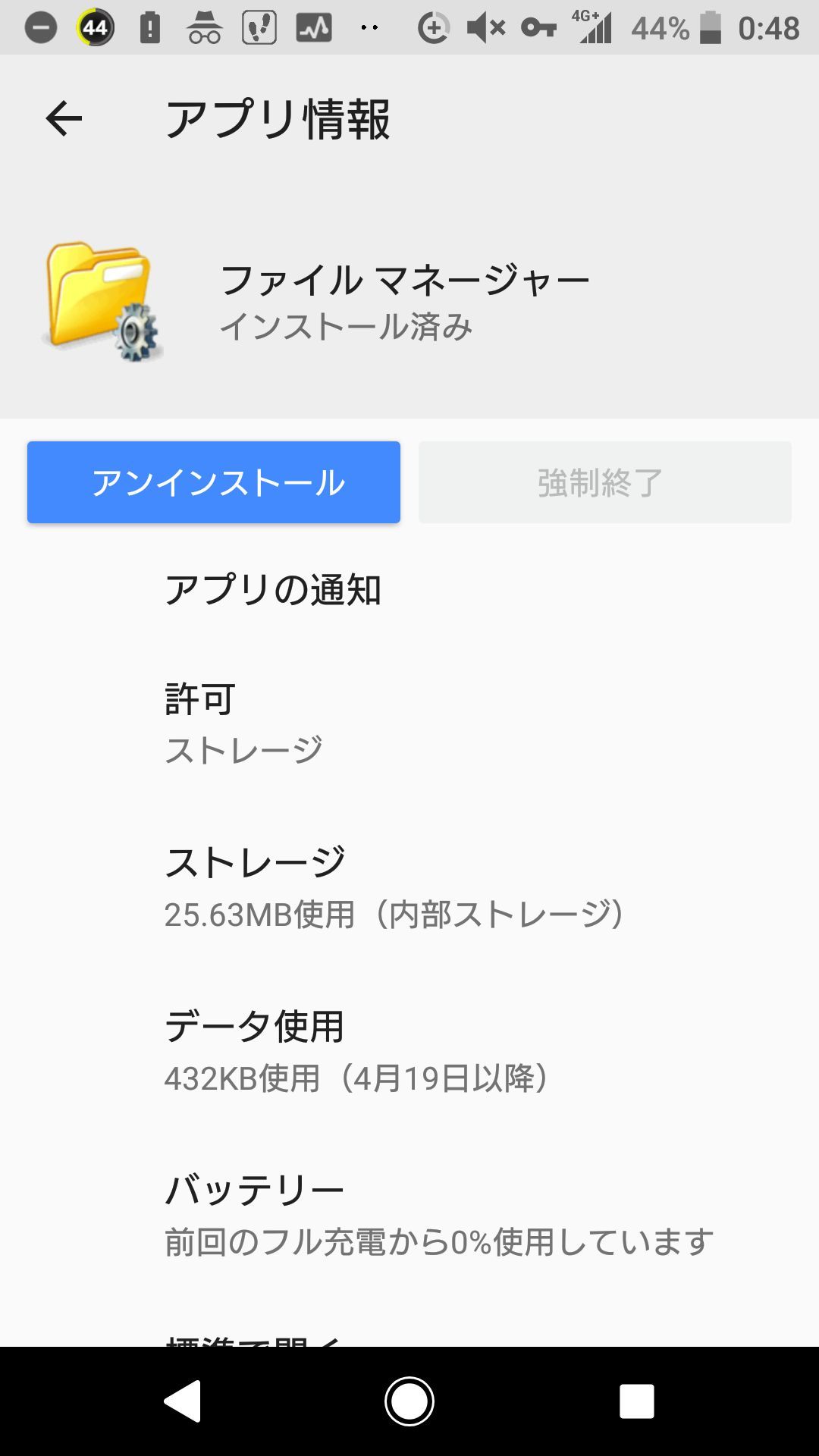Open ストレージ usage details

(409, 887)
